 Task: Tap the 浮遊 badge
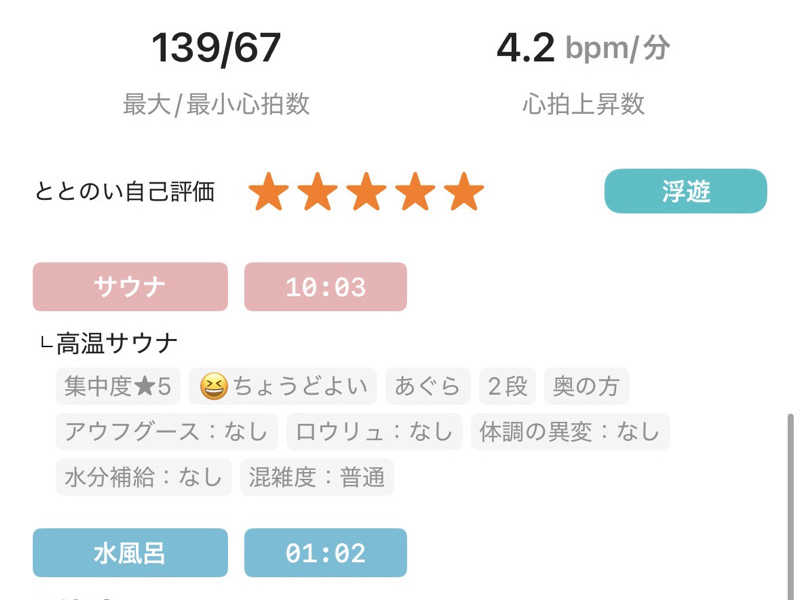pos(685,191)
